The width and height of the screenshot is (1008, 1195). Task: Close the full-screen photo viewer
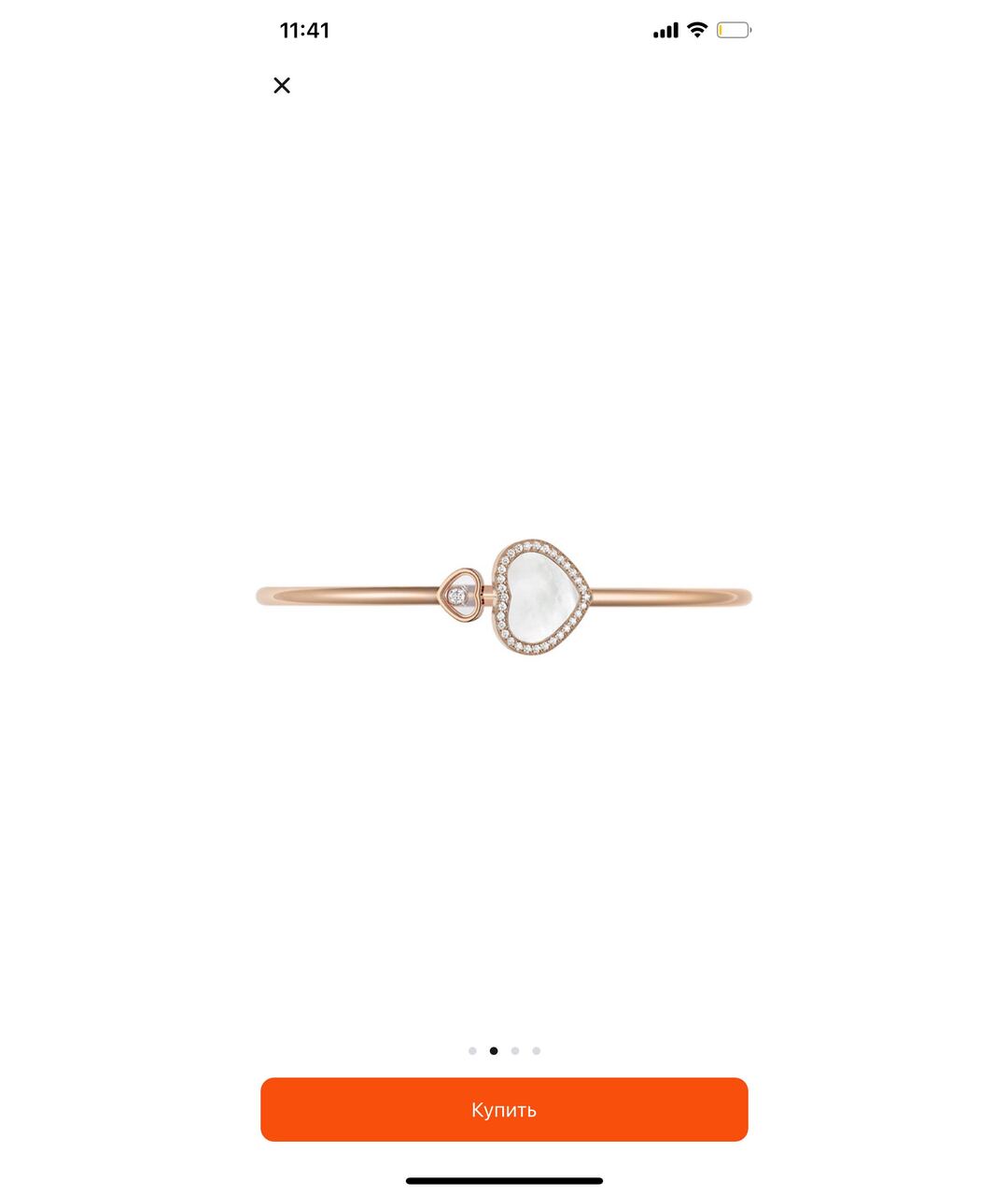282,86
